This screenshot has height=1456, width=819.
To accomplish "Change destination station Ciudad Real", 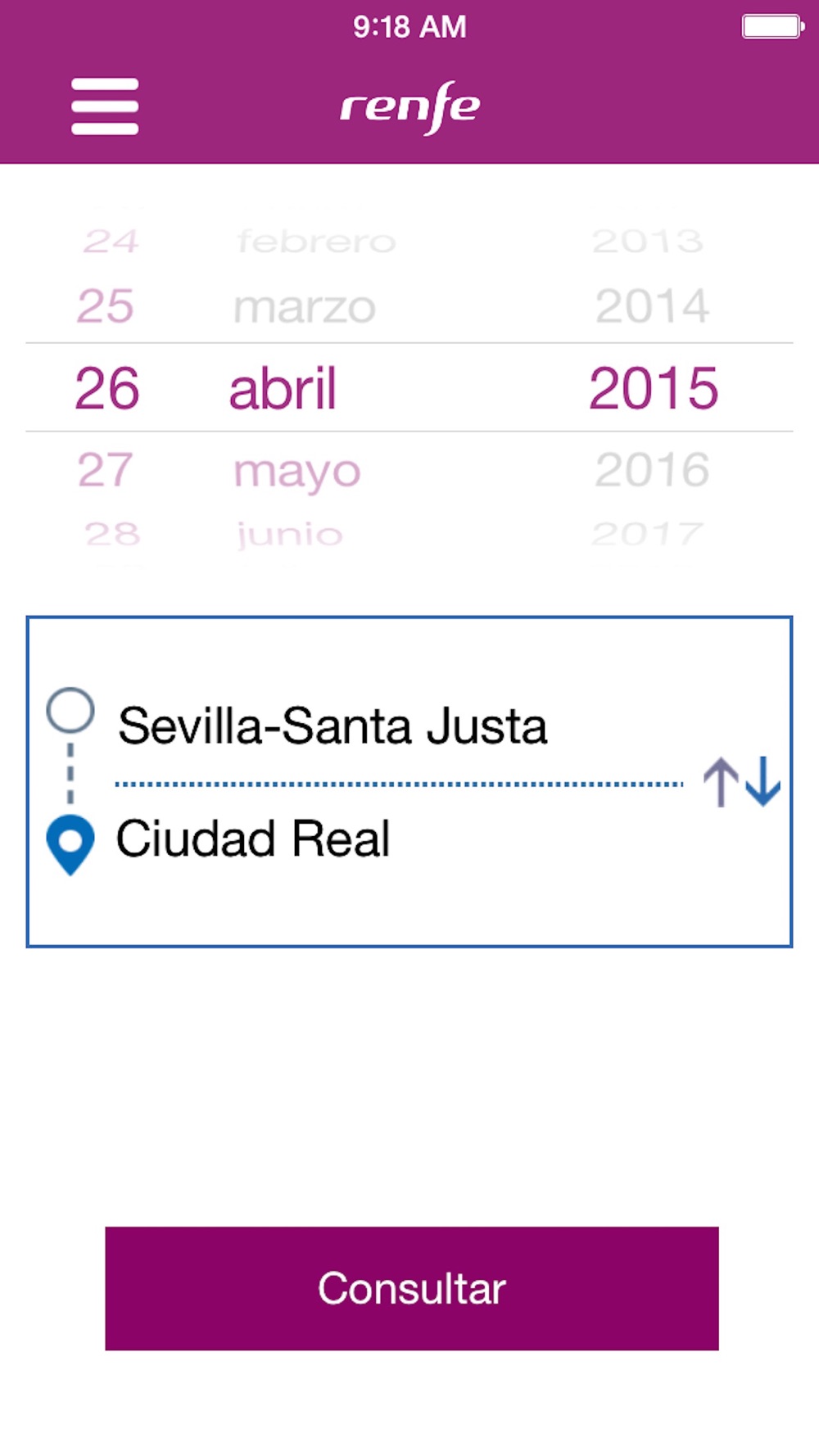I will pos(253,839).
